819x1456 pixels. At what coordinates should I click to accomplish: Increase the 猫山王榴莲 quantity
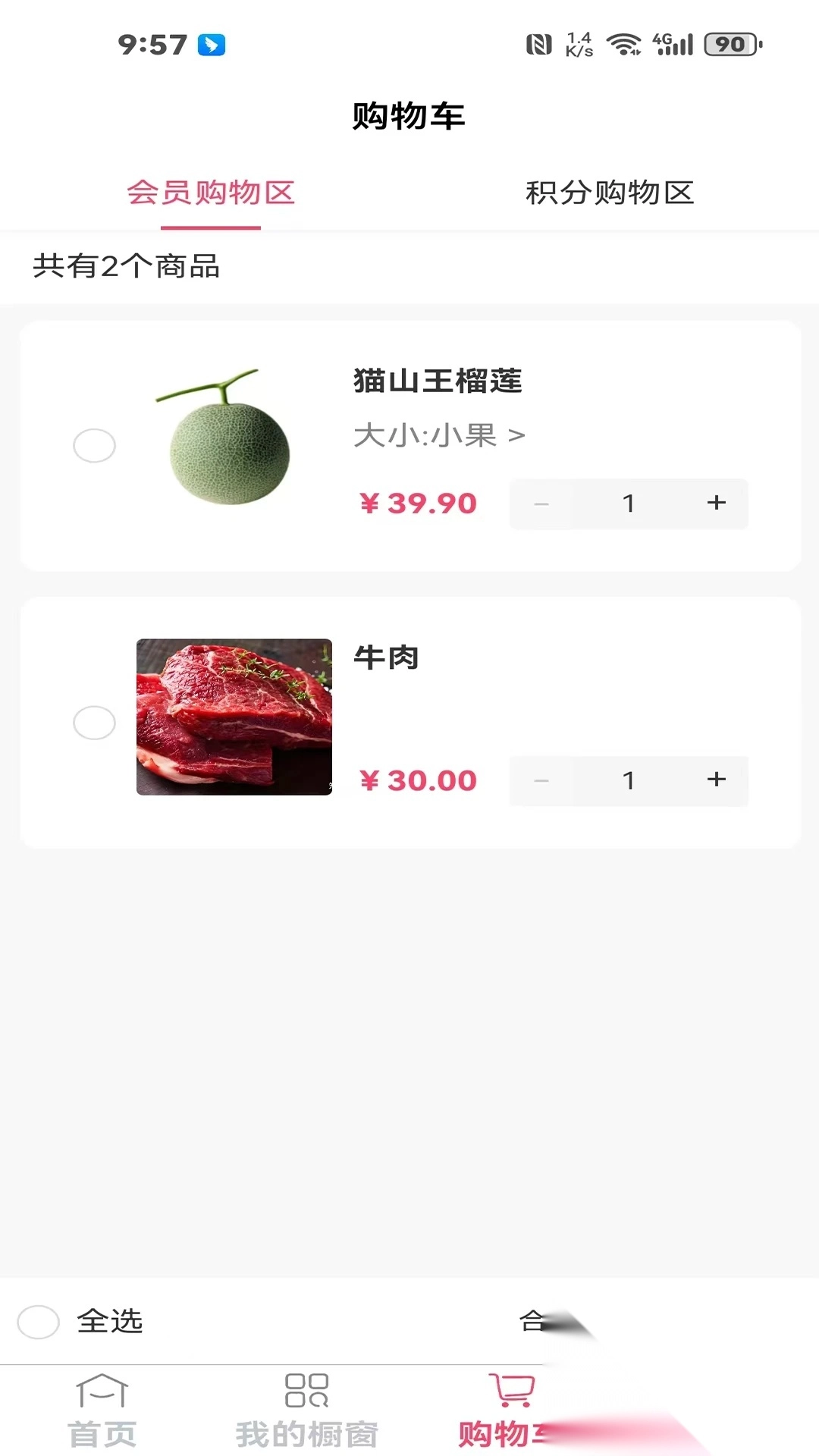tap(716, 503)
